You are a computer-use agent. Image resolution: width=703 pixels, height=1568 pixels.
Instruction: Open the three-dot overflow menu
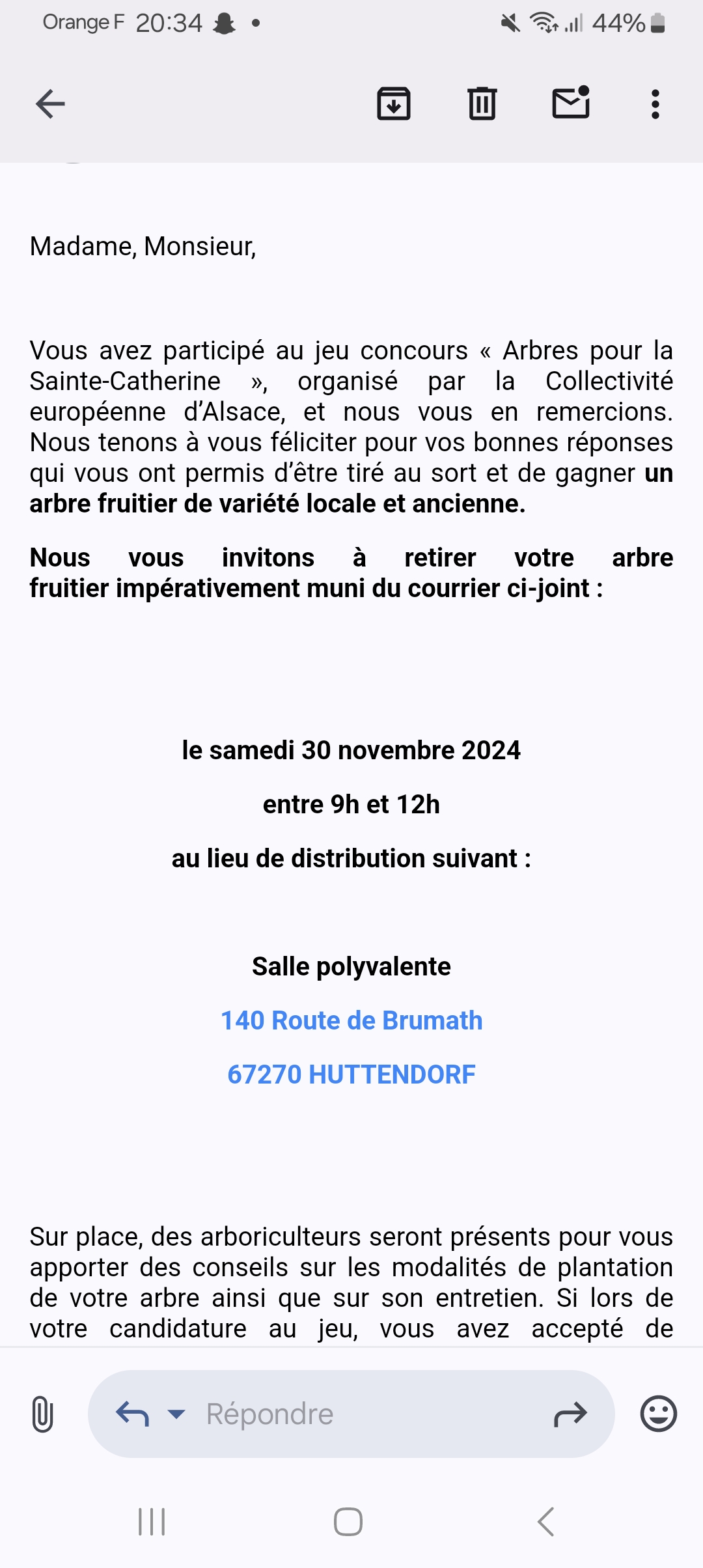point(655,104)
